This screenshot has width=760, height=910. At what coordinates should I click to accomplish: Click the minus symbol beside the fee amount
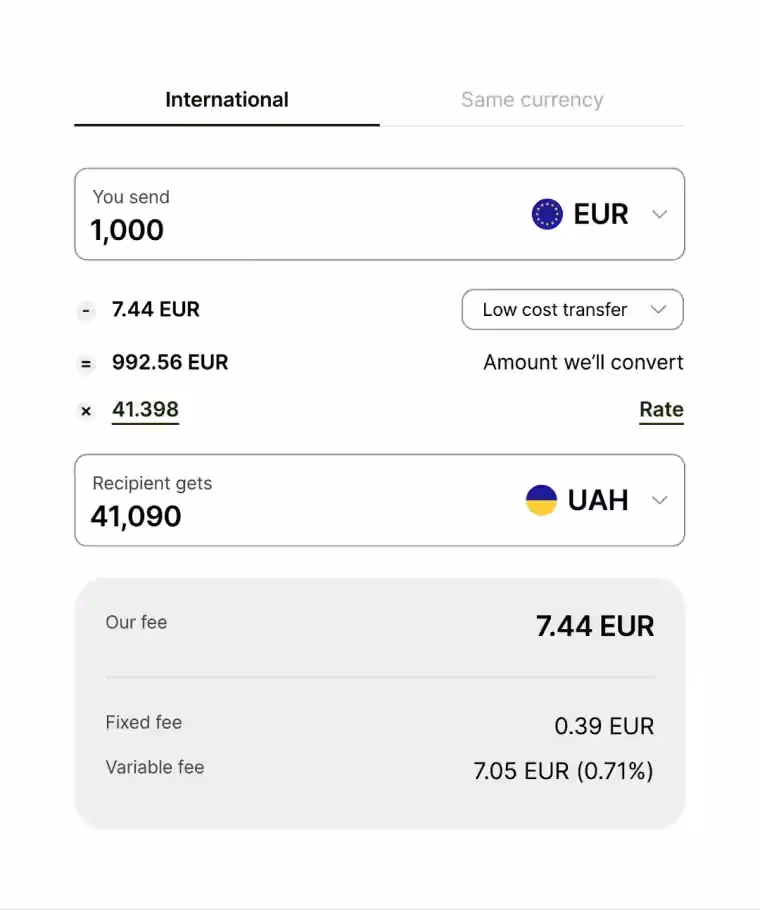point(85,311)
